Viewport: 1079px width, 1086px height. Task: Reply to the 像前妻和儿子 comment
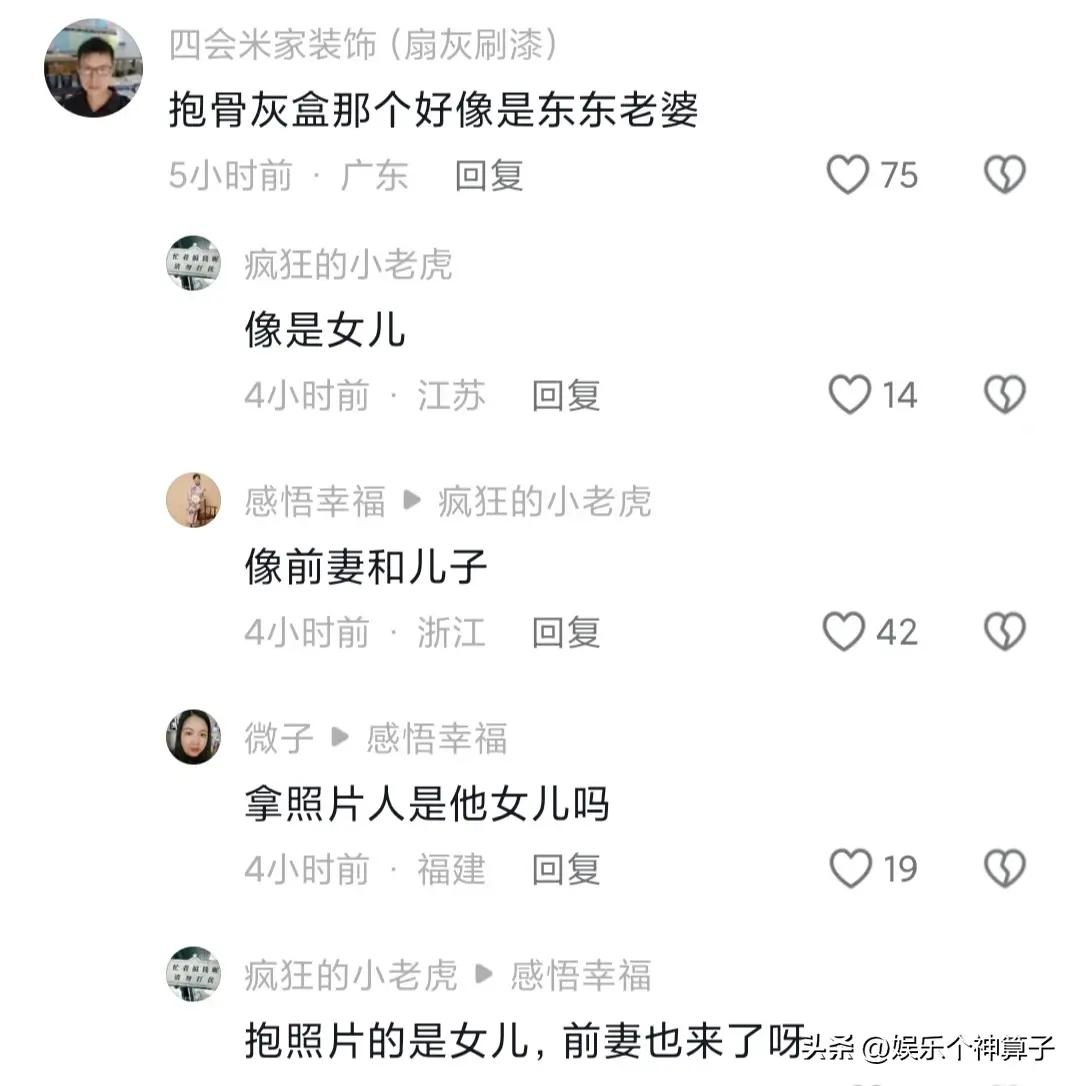pyautogui.click(x=565, y=632)
